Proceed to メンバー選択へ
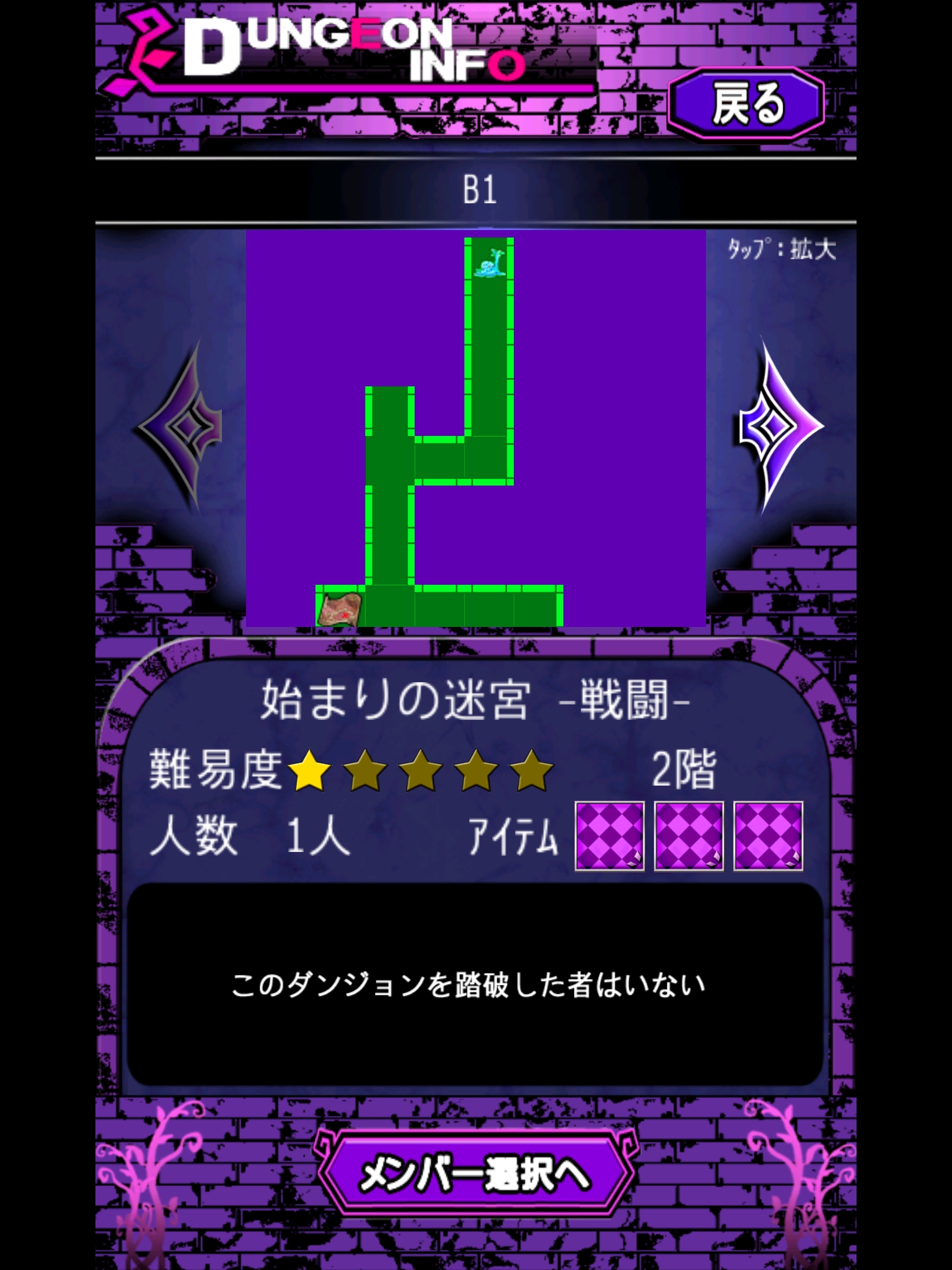952x1270 pixels. pyautogui.click(x=475, y=1174)
